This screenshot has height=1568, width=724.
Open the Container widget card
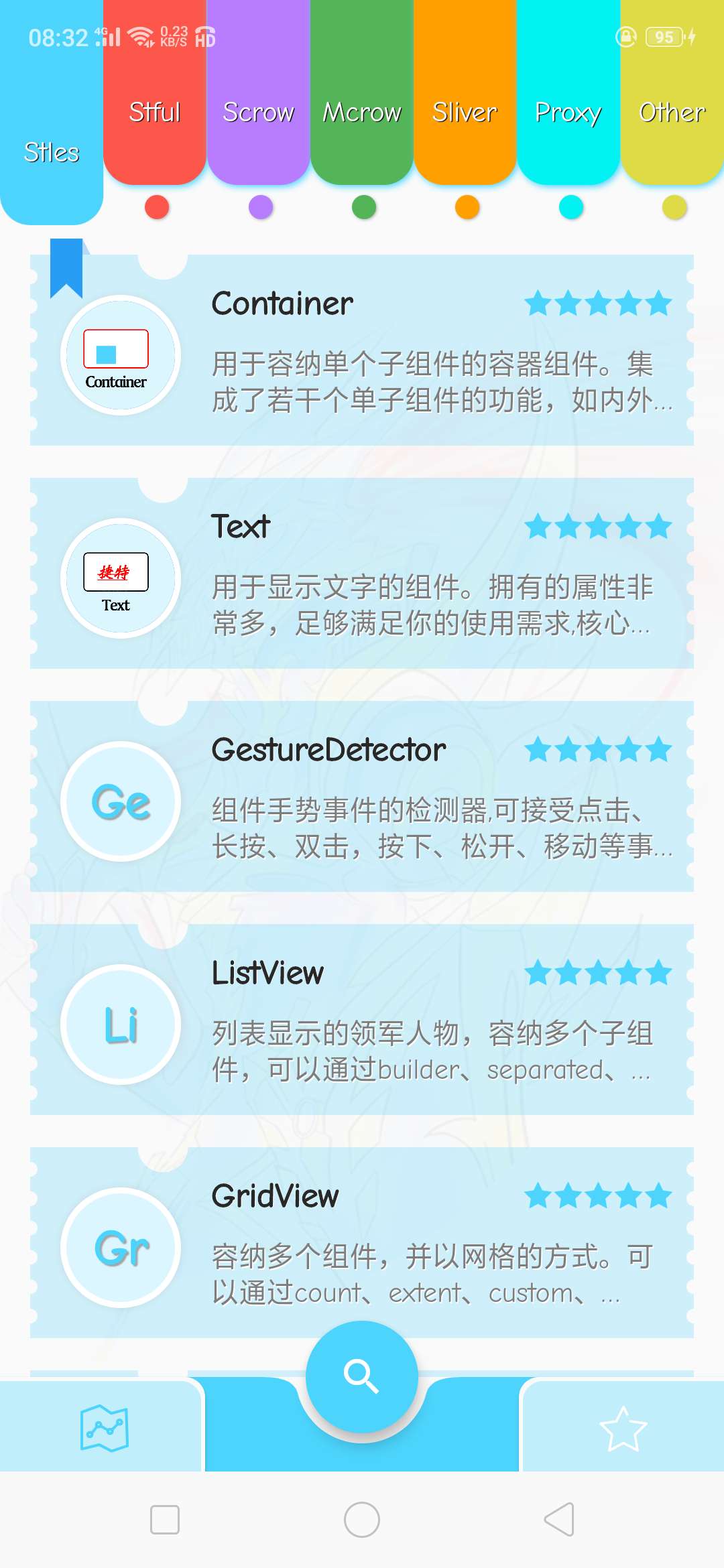362,350
